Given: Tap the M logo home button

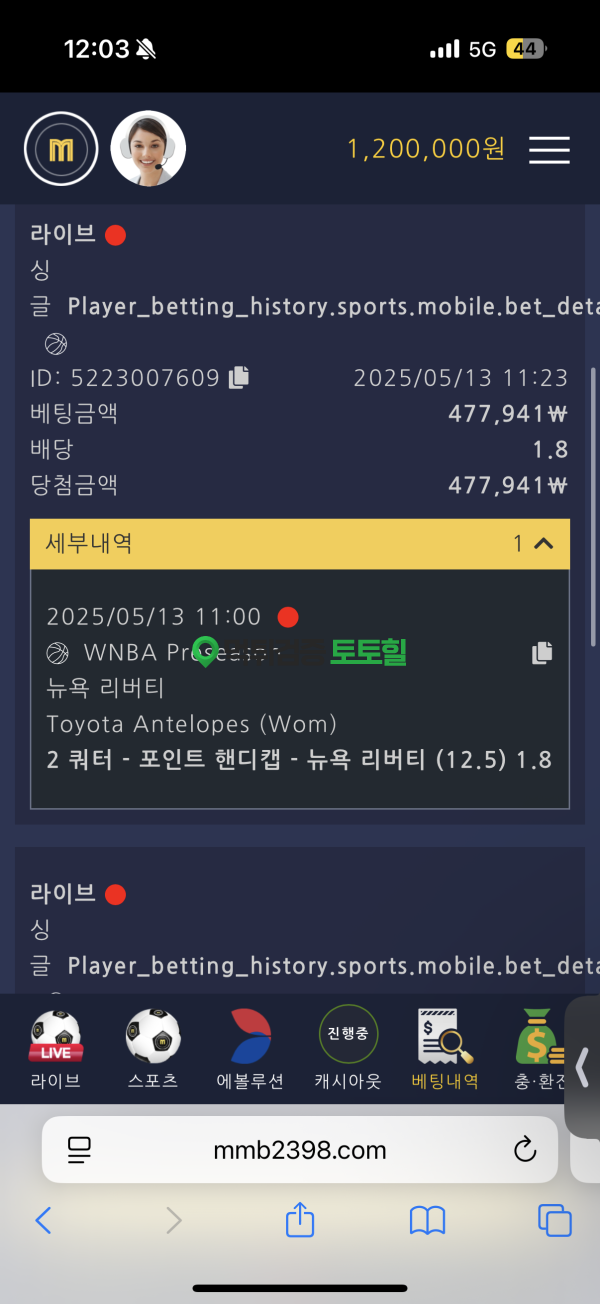Looking at the screenshot, I should 61,149.
